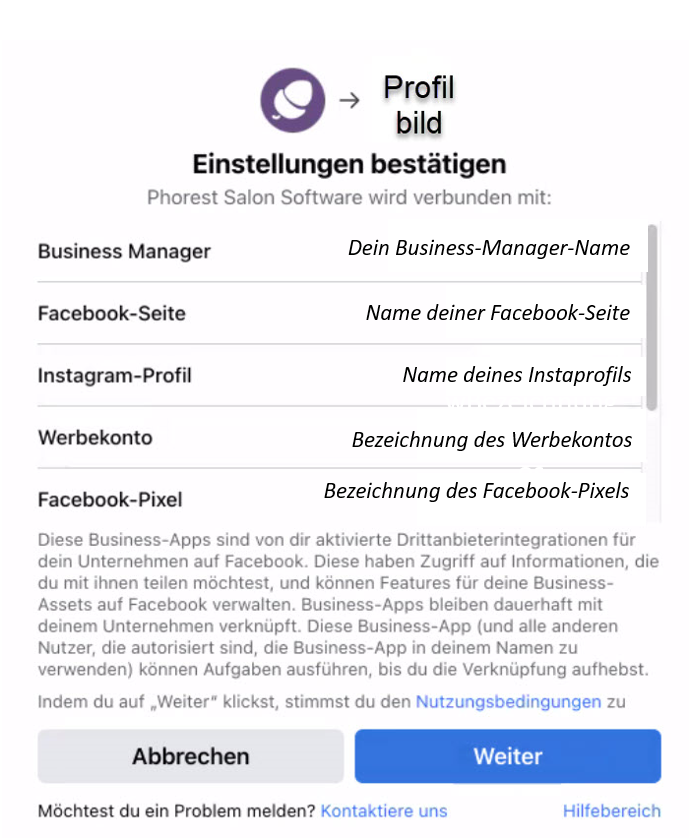Confirm settings with the Weiter button
This screenshot has width=694, height=838.
point(507,756)
